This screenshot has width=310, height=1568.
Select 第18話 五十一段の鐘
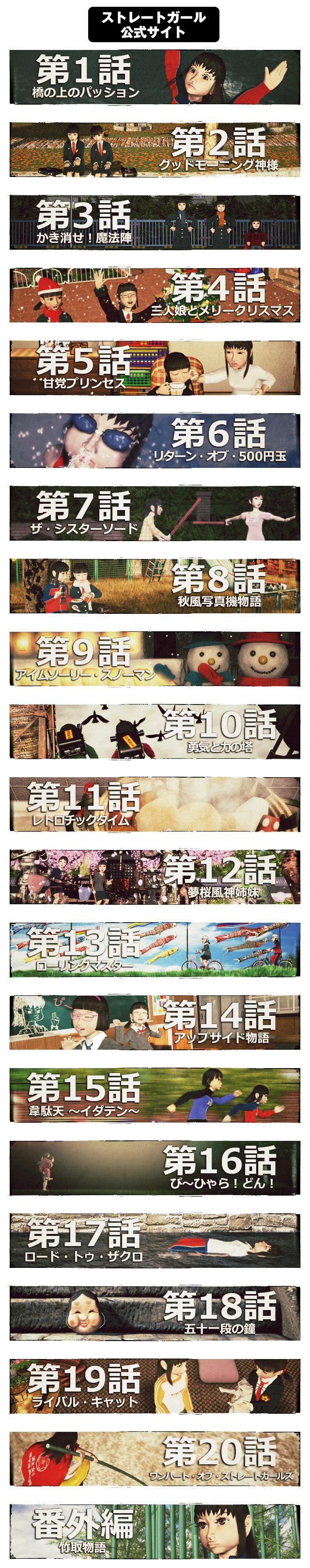tap(155, 1313)
